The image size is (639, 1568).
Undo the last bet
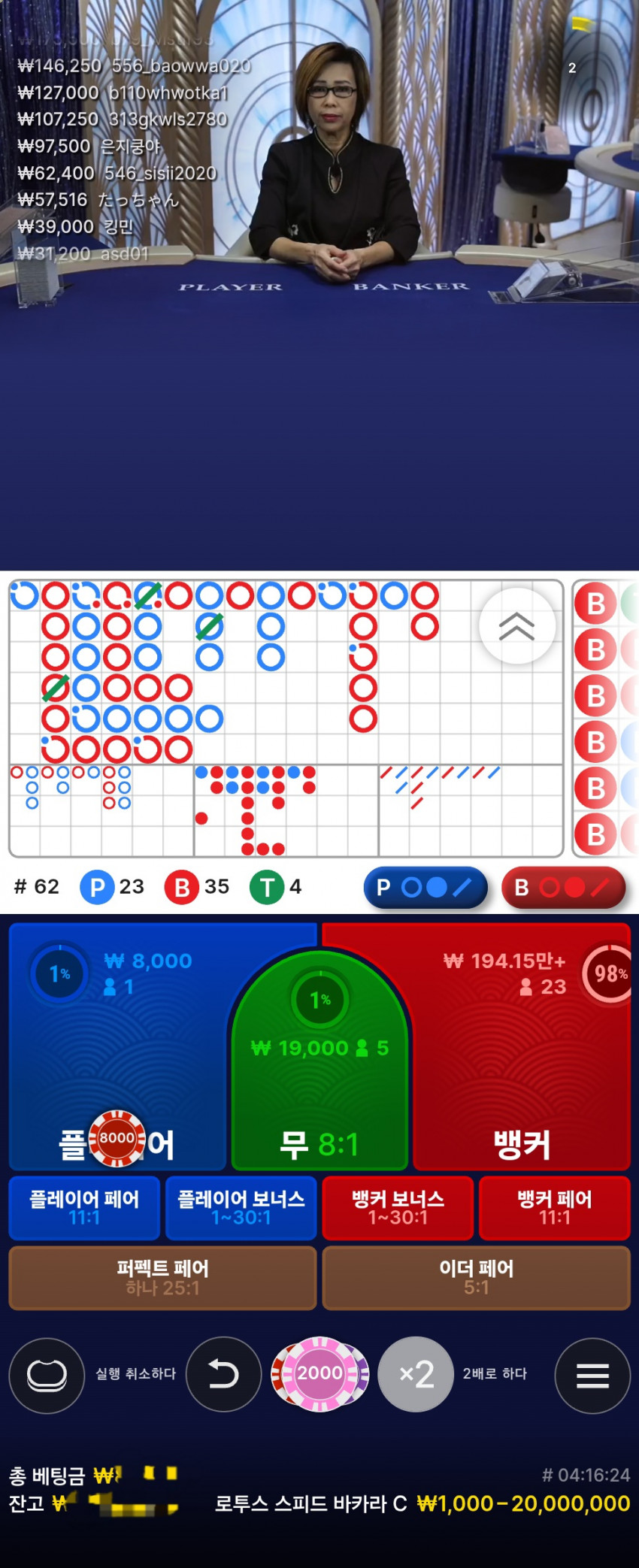(223, 1374)
